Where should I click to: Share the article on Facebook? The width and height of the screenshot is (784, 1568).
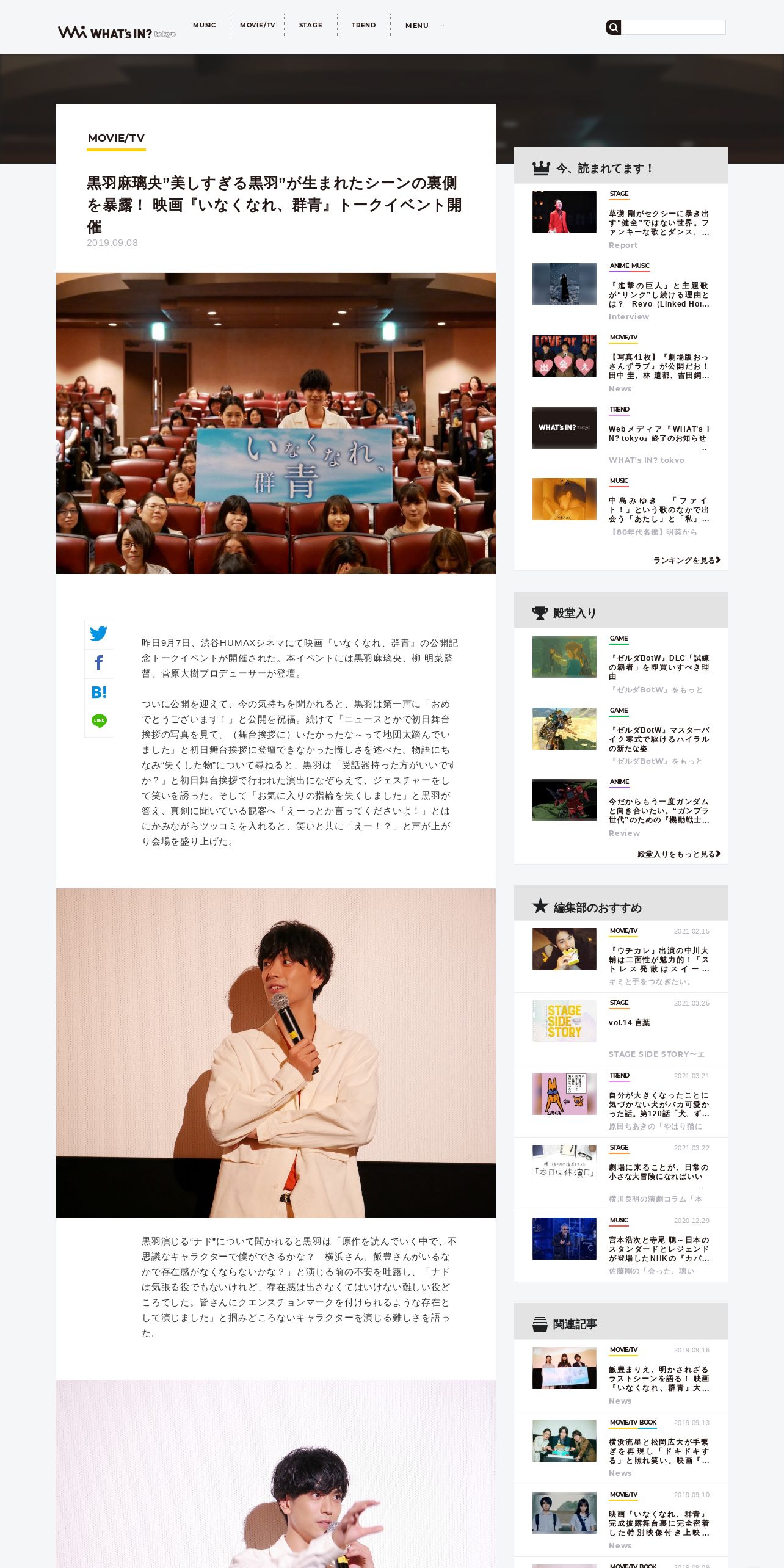tap(99, 663)
